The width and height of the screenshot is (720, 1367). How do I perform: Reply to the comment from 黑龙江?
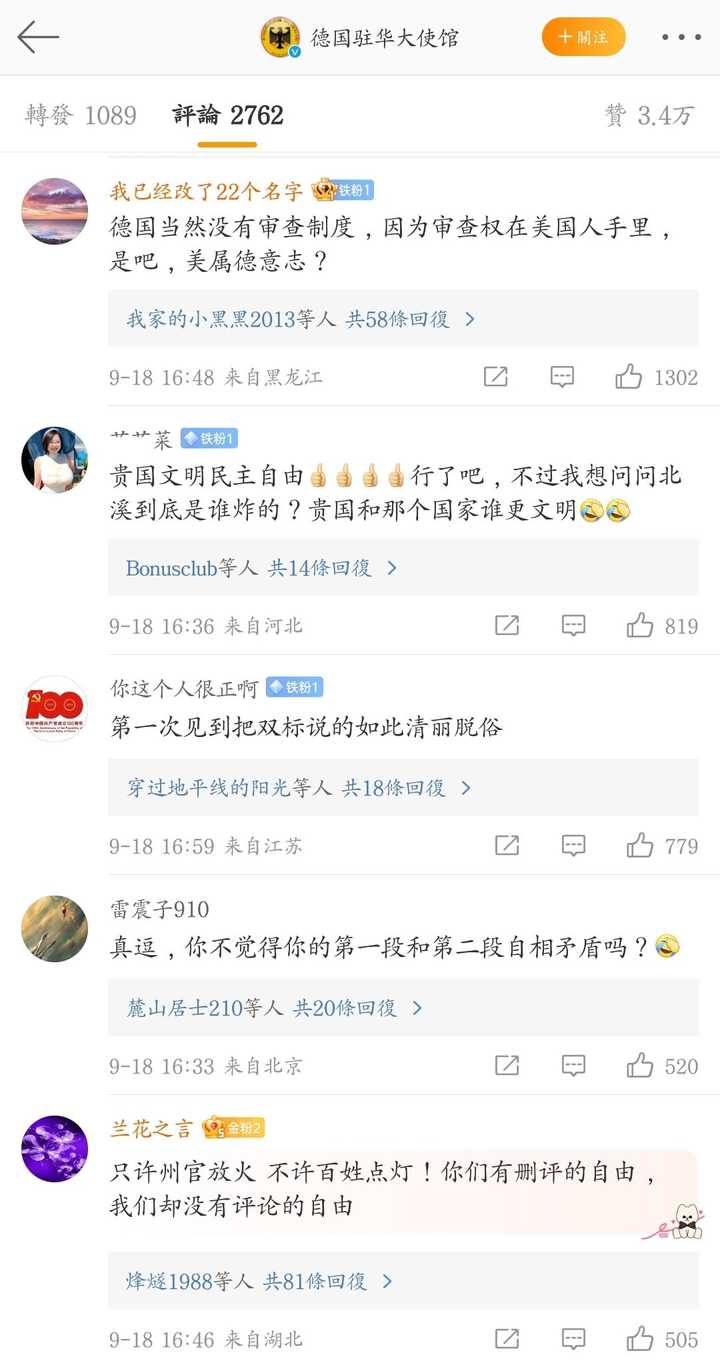[x=562, y=377]
